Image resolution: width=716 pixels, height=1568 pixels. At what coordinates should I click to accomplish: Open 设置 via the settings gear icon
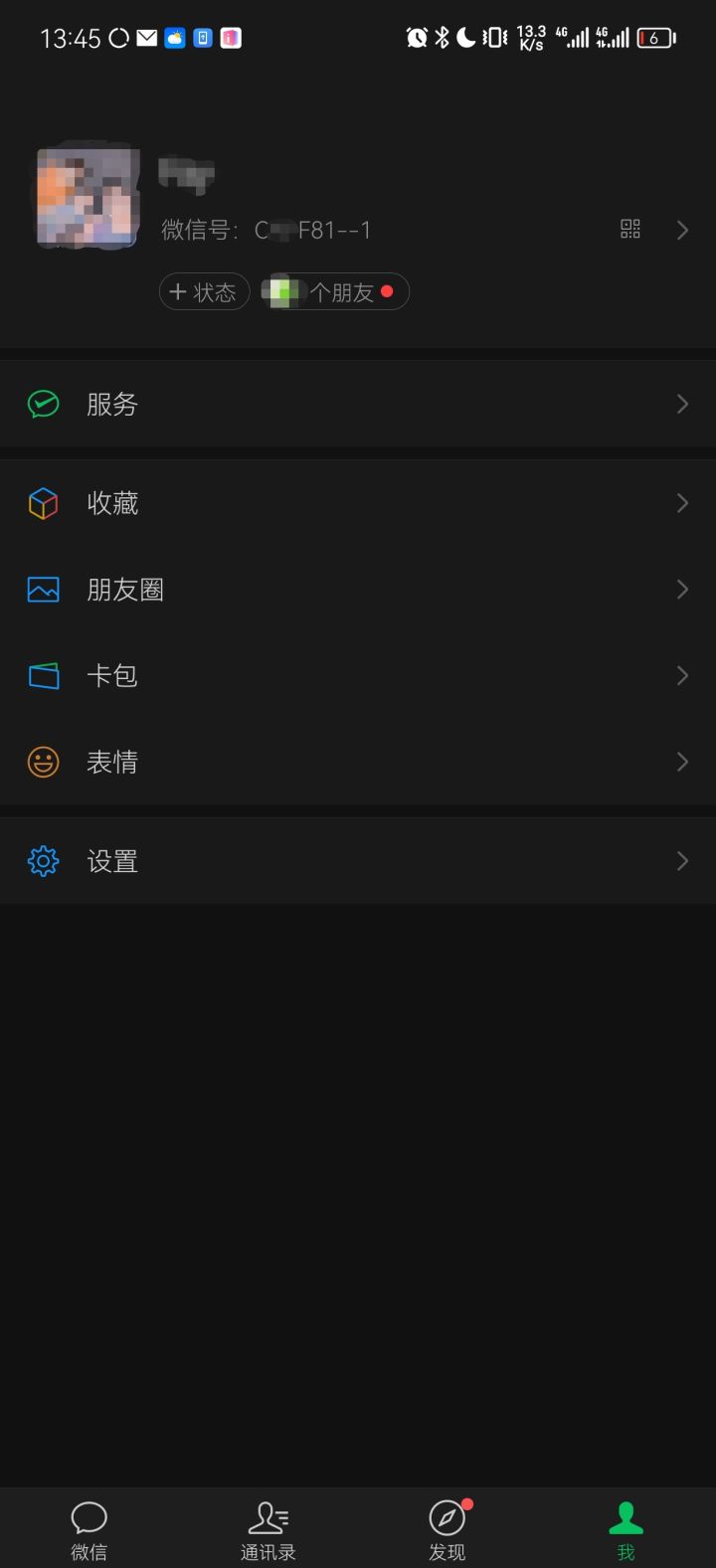[44, 860]
